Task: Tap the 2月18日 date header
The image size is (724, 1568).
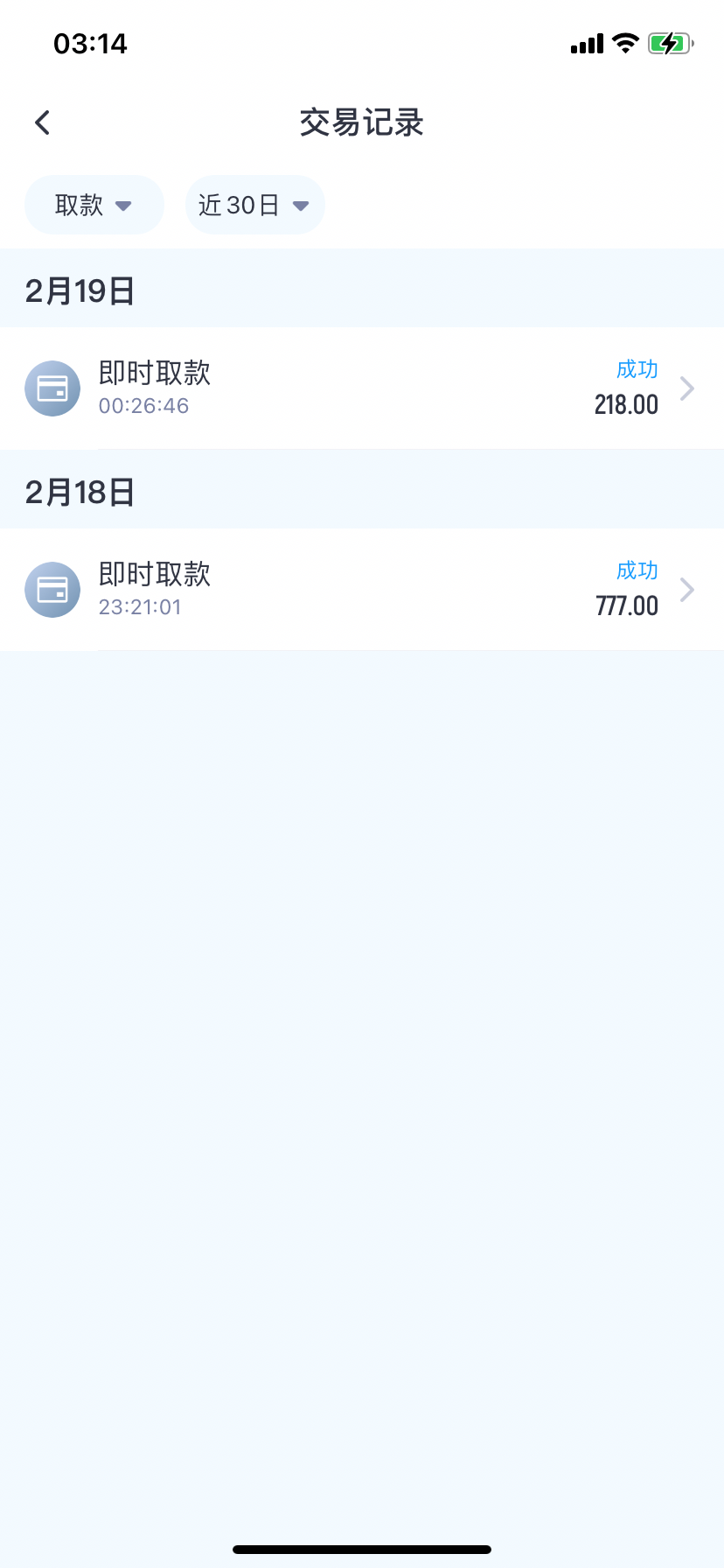Action: point(80,491)
